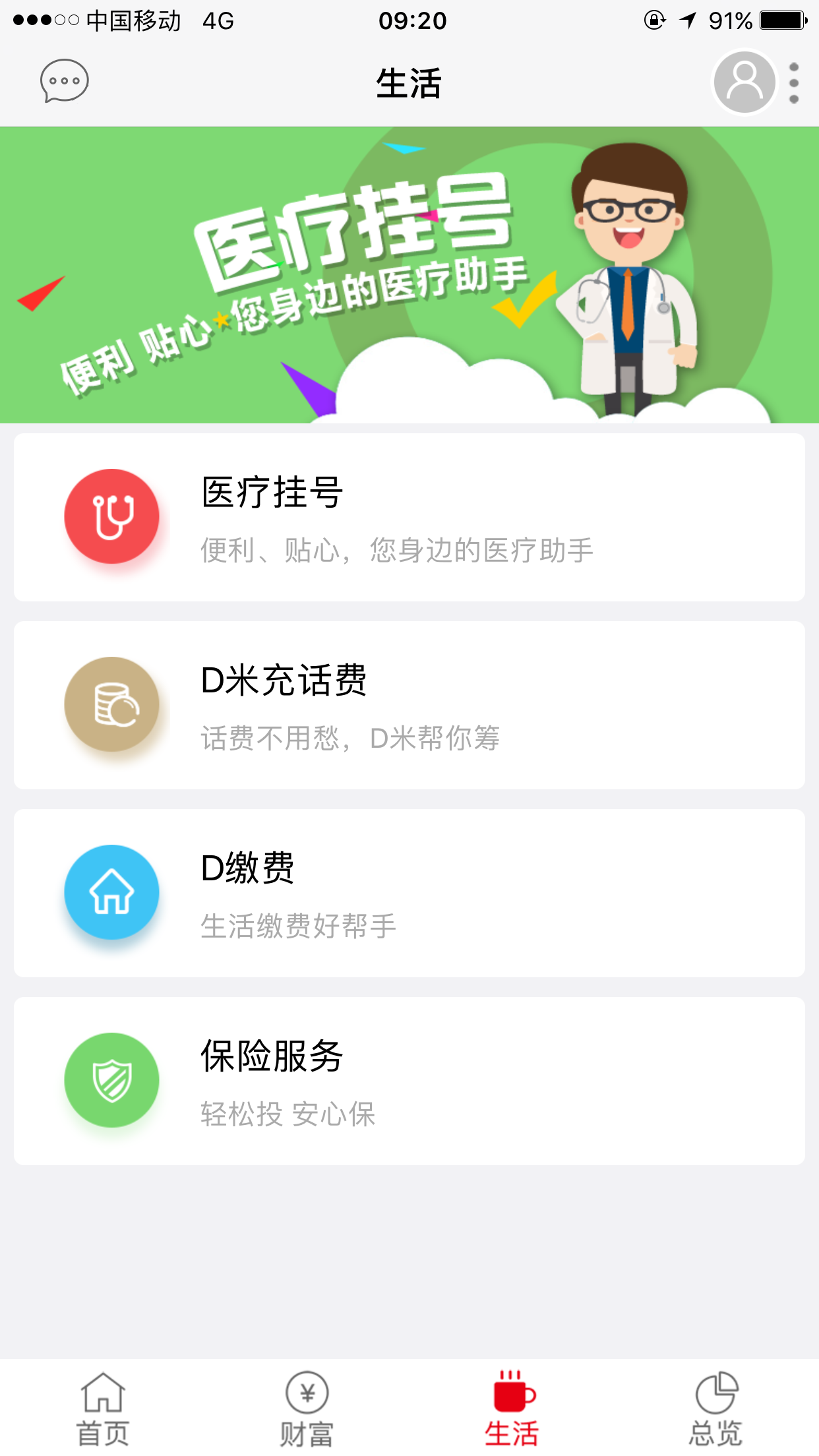This screenshot has width=819, height=1456.
Task: Open the chat message bubble icon
Action: click(x=63, y=81)
